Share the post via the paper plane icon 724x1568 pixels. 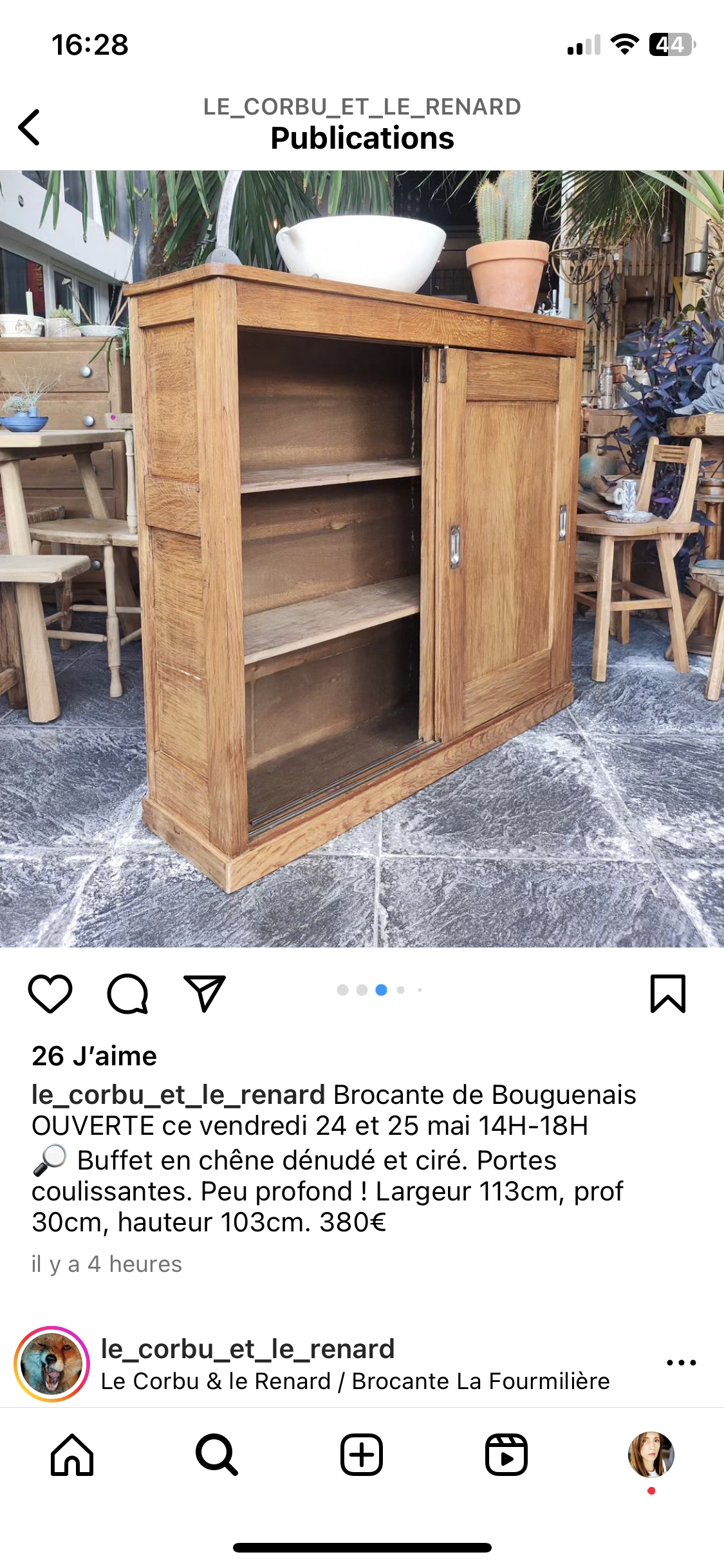205,993
